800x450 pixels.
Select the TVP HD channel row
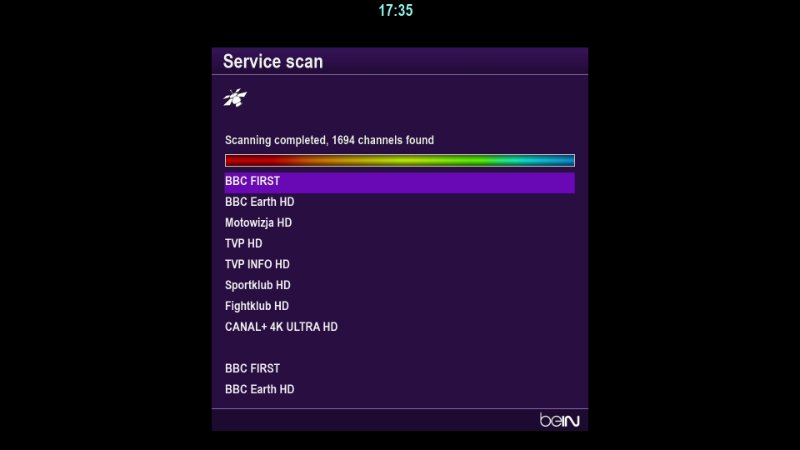[x=244, y=244]
